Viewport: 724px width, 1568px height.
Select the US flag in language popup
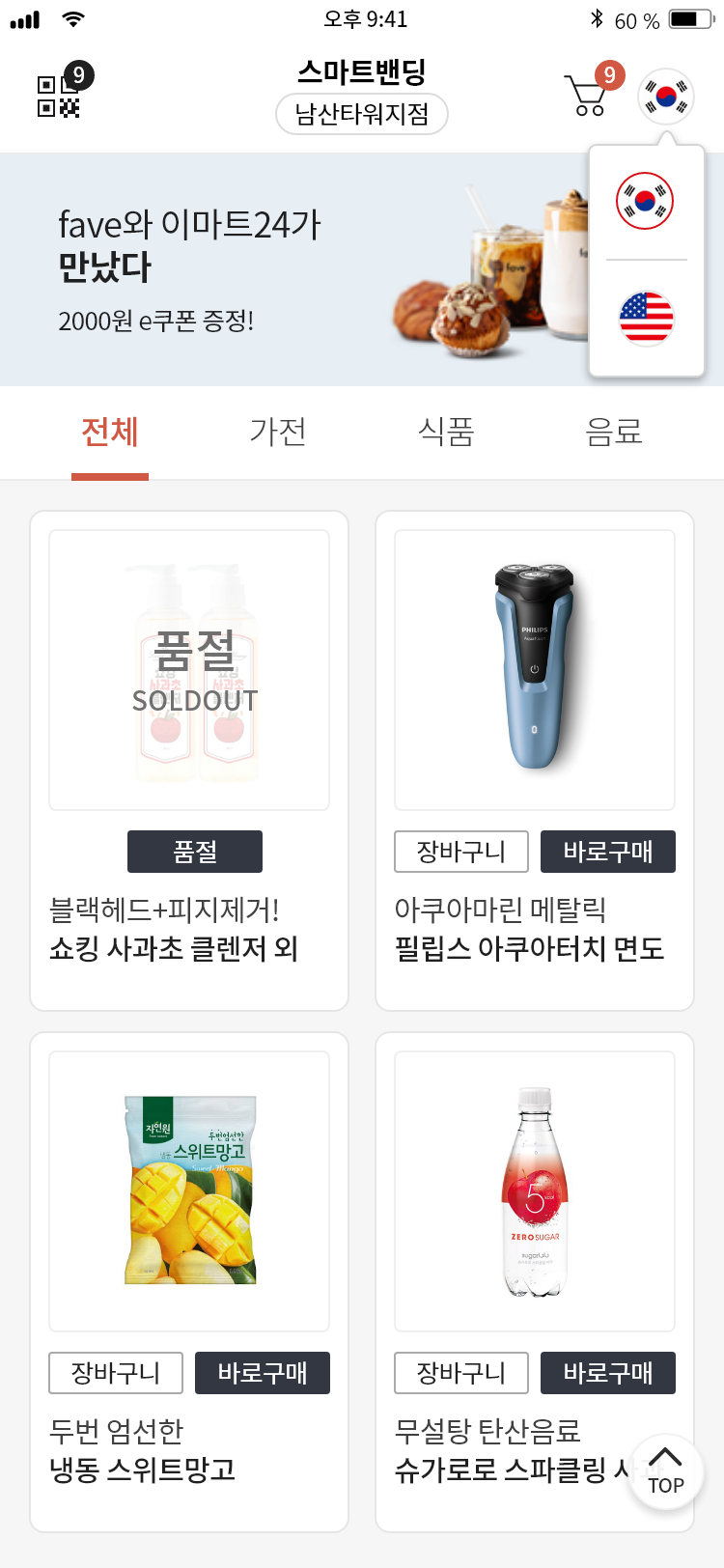tap(646, 319)
